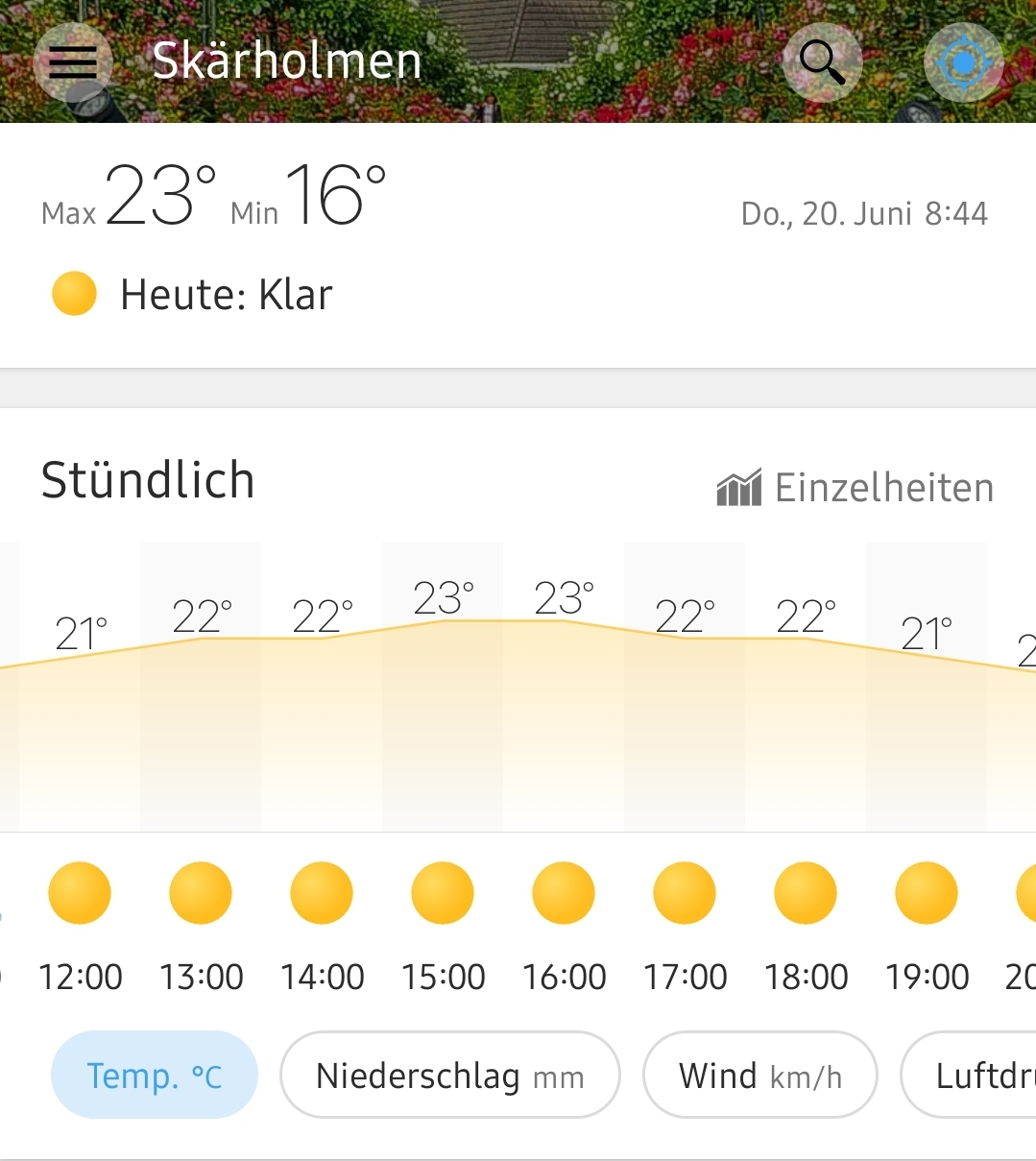
Task: Show Wind km/h hourly data
Action: coord(759,1076)
